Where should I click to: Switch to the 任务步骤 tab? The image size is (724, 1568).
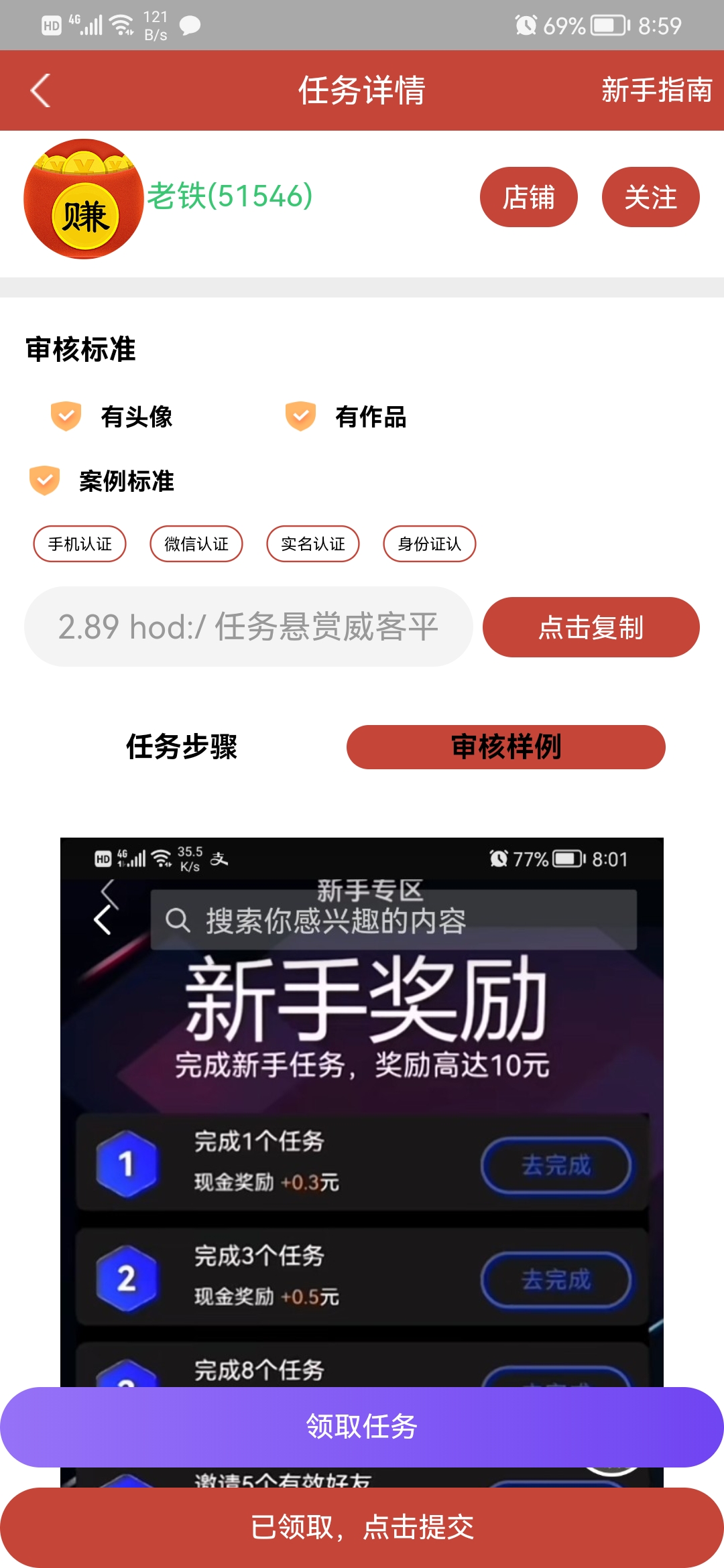tap(182, 746)
